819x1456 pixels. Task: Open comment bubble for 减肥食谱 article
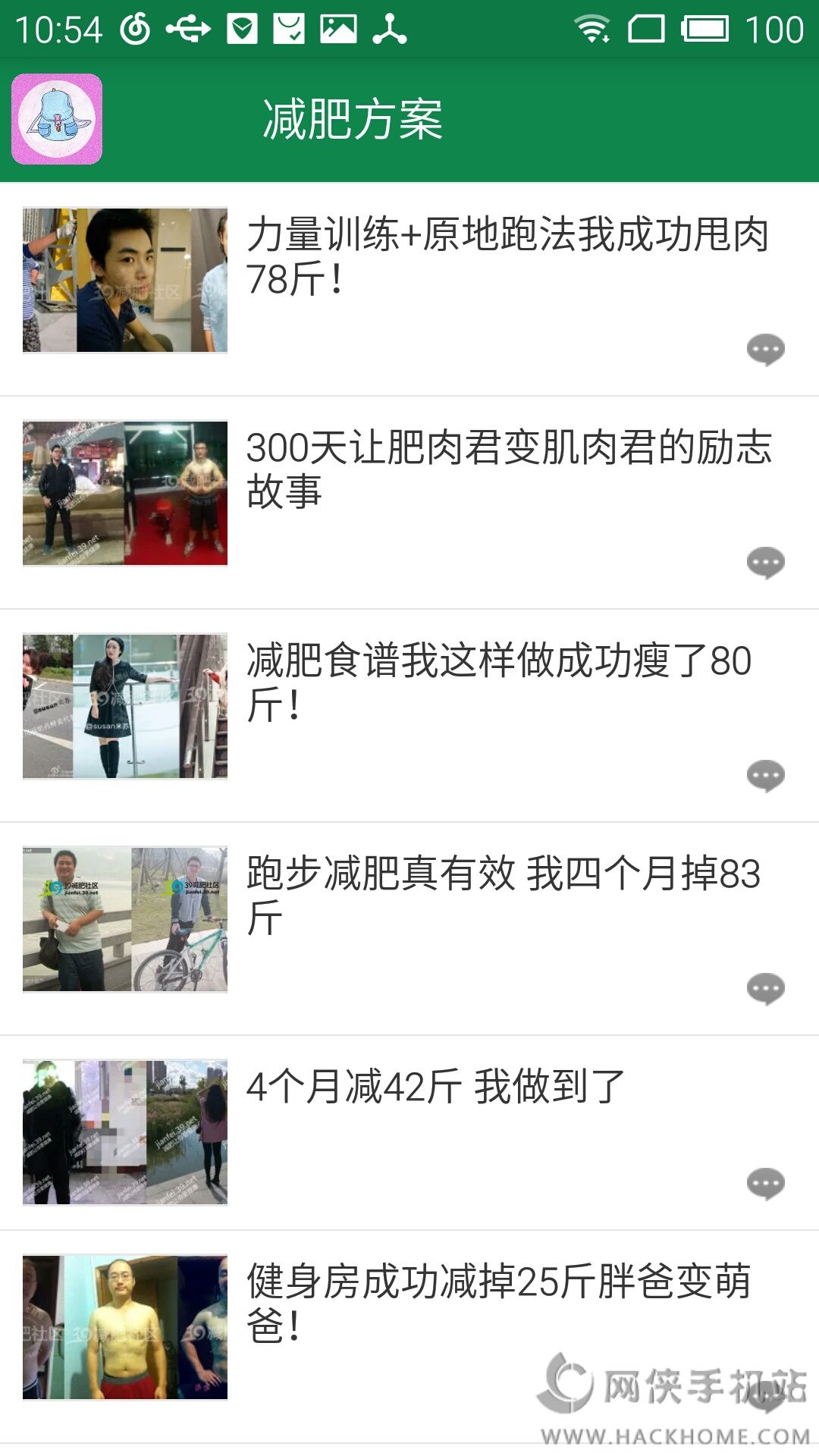[x=765, y=776]
